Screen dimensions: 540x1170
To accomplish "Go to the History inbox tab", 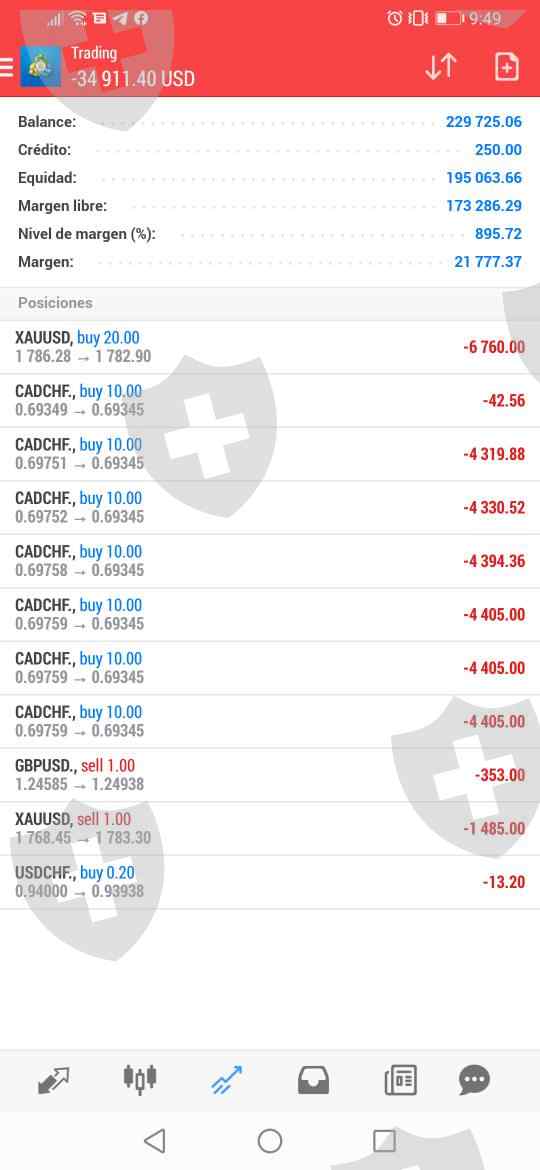I will pyautogui.click(x=313, y=1080).
